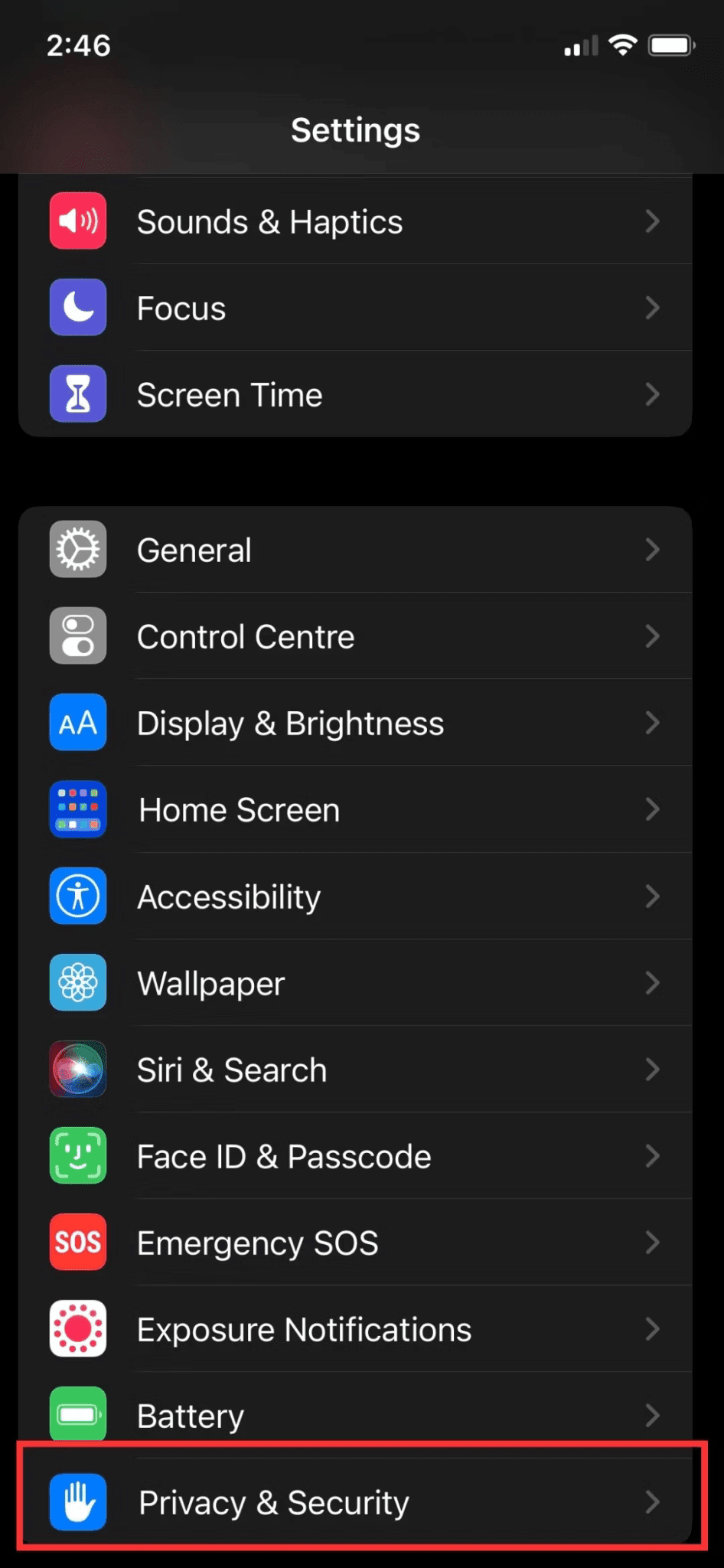Viewport: 724px width, 1568px height.
Task: Open Emergency SOS settings
Action: coord(355,1242)
